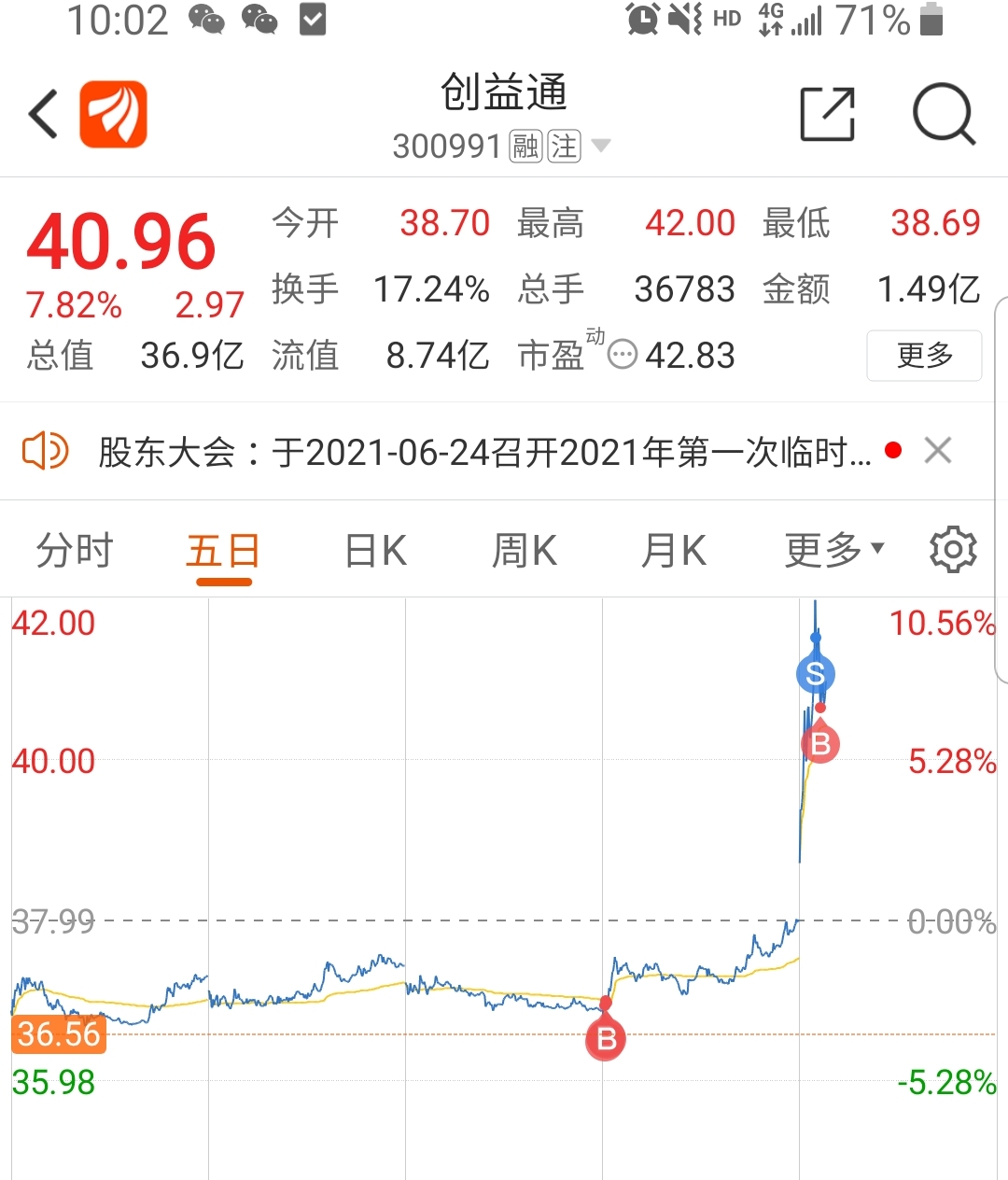Screen dimensions: 1008x1180
Task: Open the shareholder meeting announcement text
Action: point(467,452)
